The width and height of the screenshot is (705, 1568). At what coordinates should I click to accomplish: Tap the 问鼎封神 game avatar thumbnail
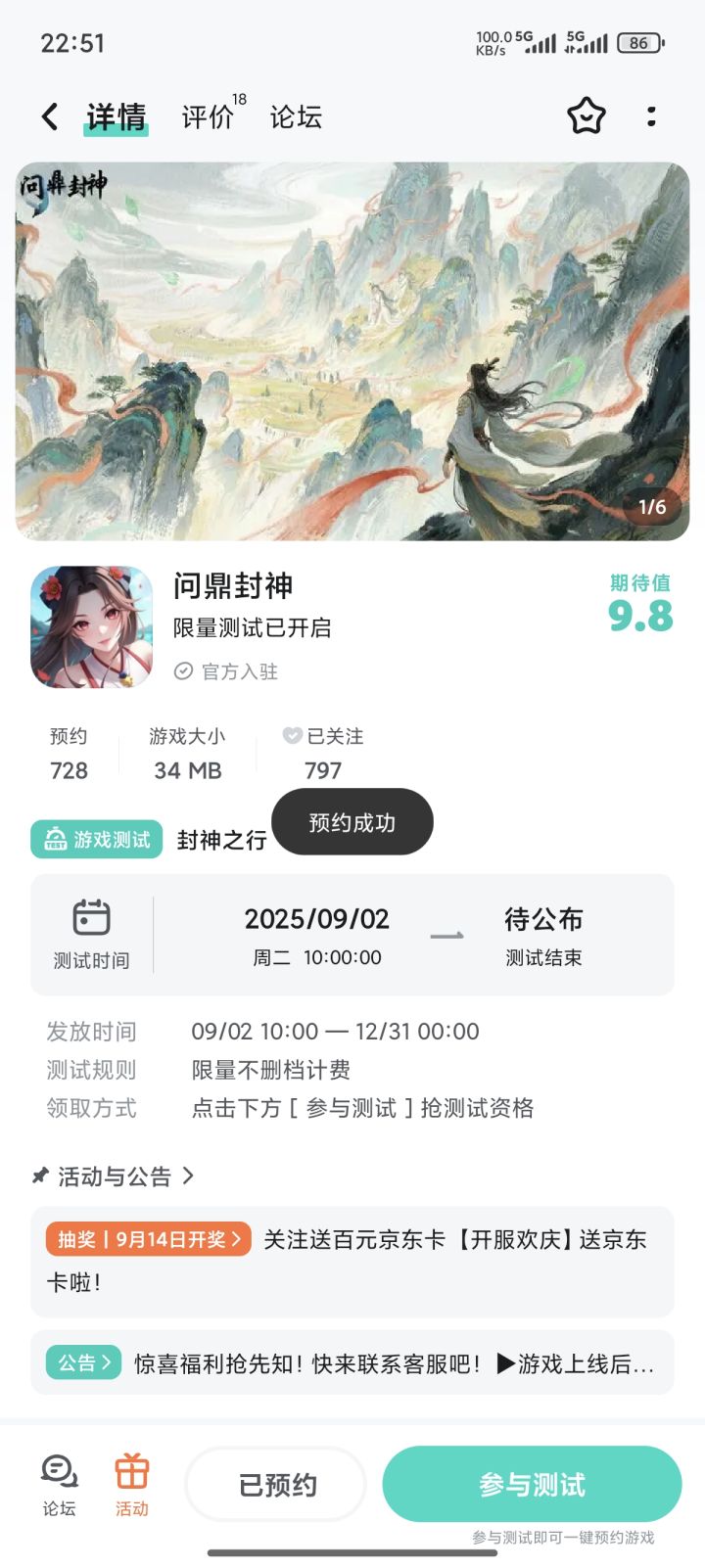[x=91, y=626]
